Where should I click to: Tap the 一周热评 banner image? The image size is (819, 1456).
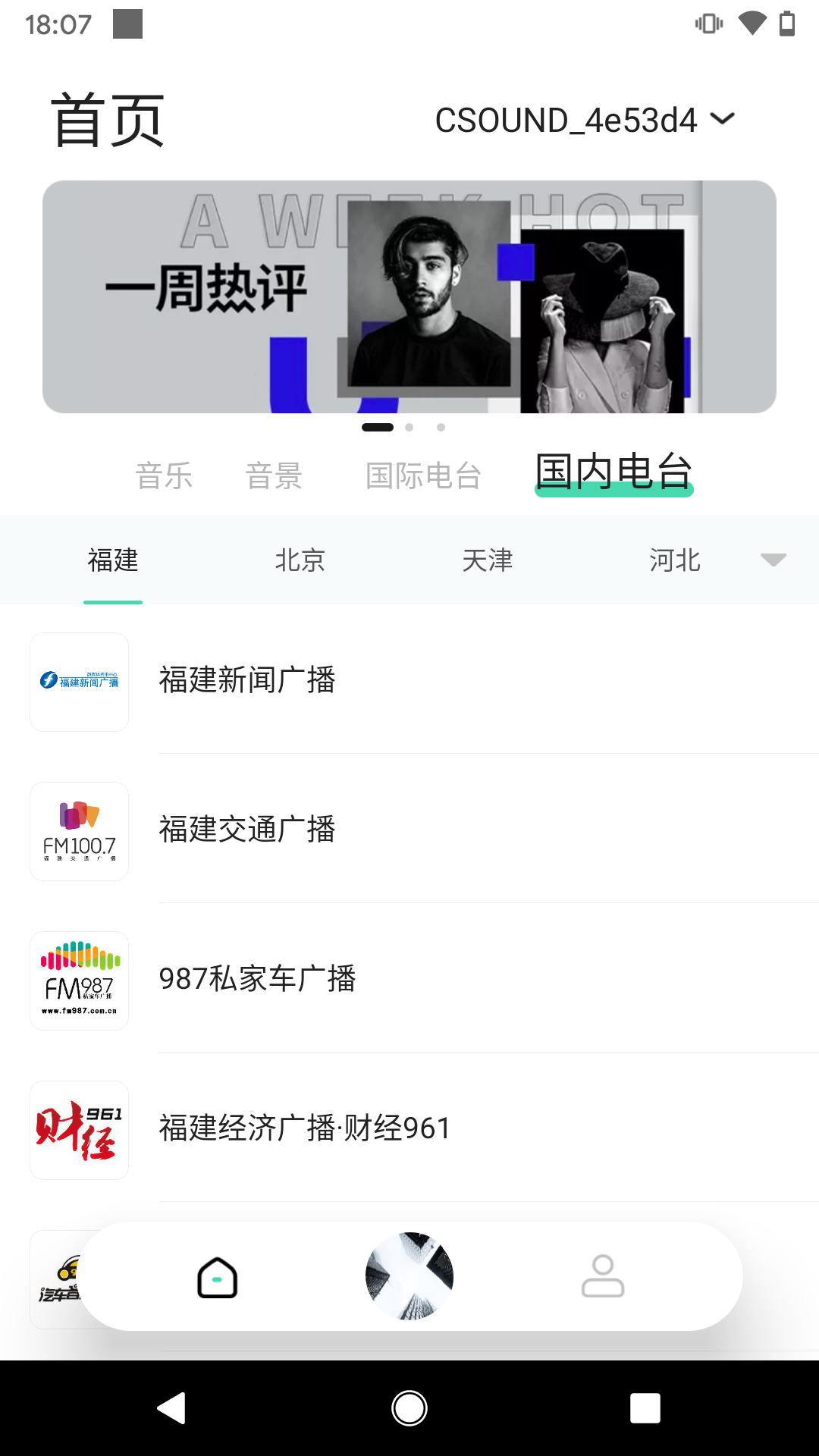tap(409, 294)
